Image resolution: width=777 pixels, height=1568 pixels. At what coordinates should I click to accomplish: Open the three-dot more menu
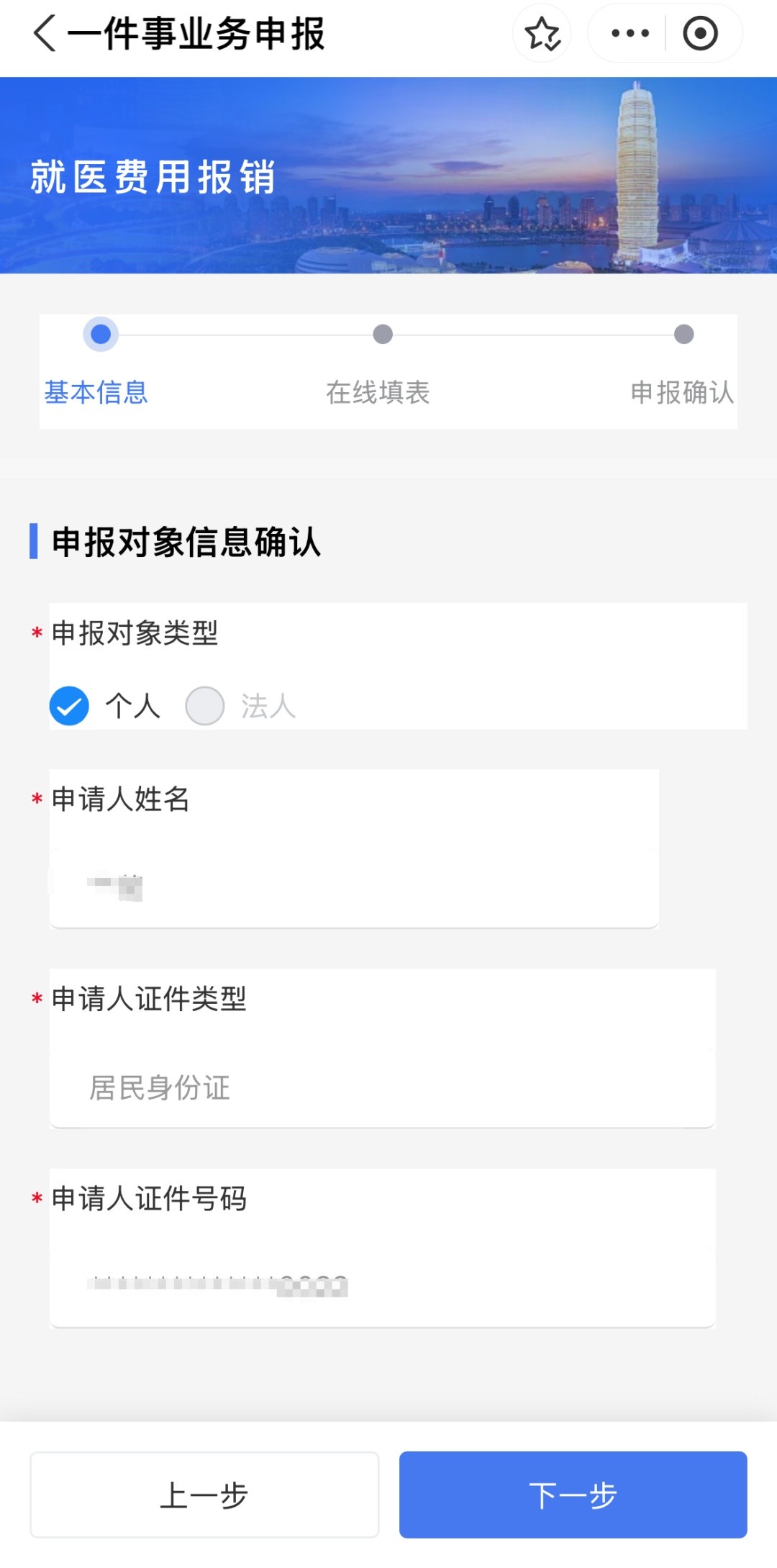630,34
